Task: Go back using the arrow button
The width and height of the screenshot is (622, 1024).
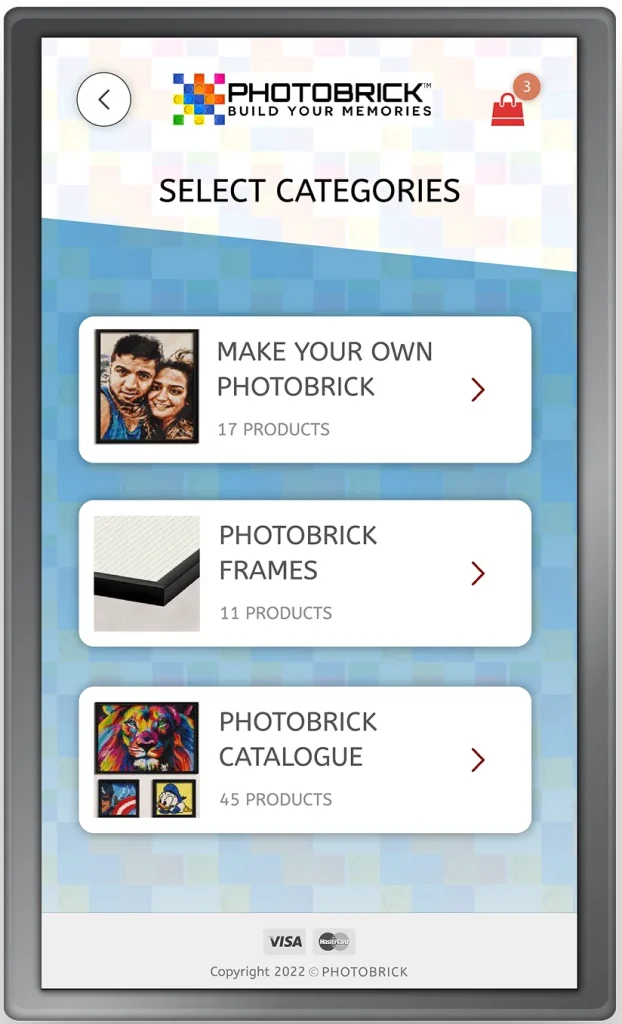Action: (x=104, y=100)
